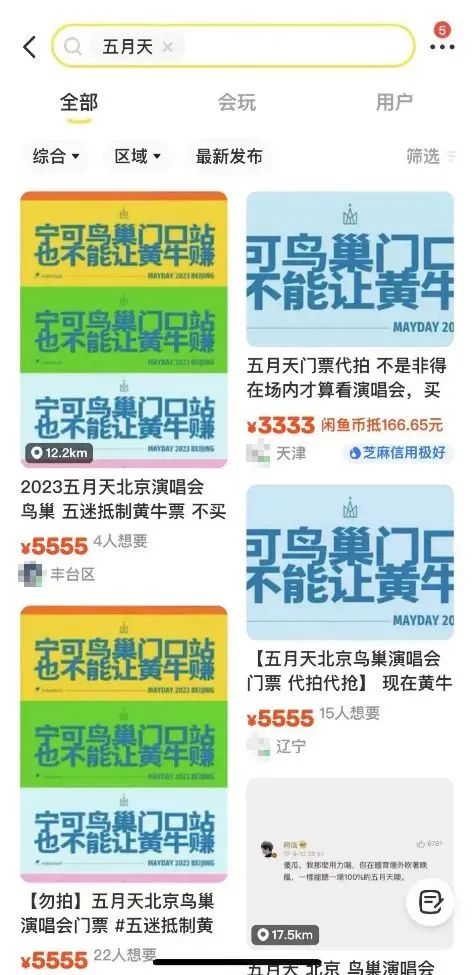
Task: Go back using the arrow
Action: 29,47
